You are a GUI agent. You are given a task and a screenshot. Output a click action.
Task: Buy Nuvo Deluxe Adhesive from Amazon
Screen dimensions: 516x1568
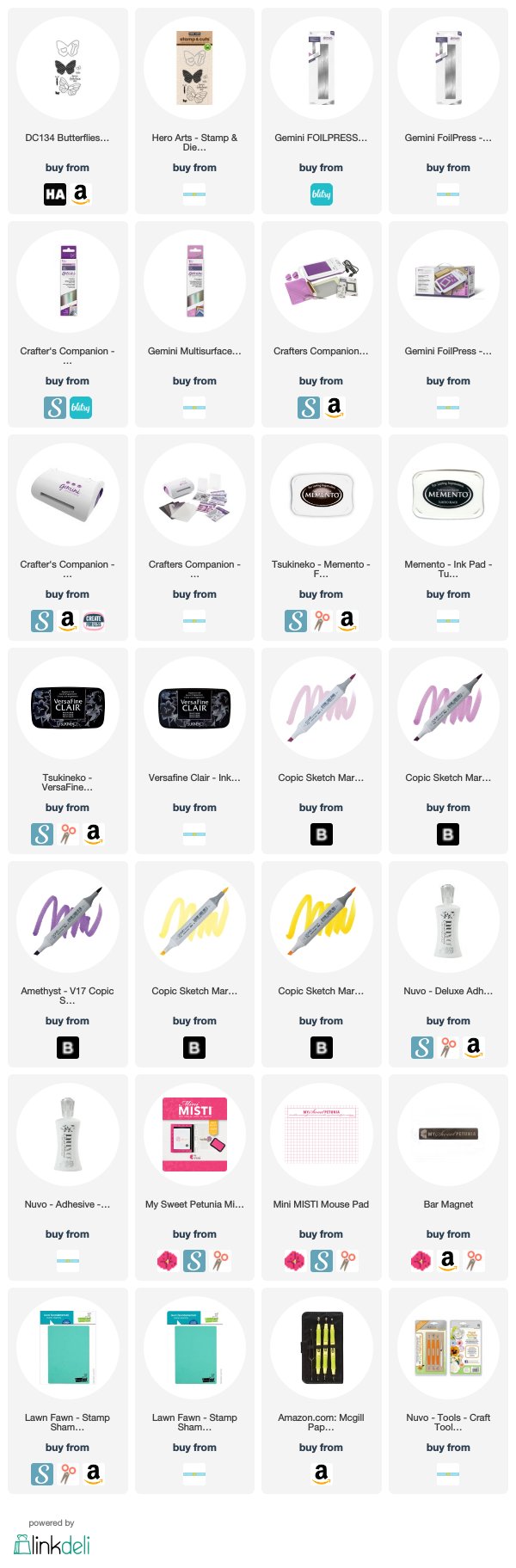[x=473, y=1047]
